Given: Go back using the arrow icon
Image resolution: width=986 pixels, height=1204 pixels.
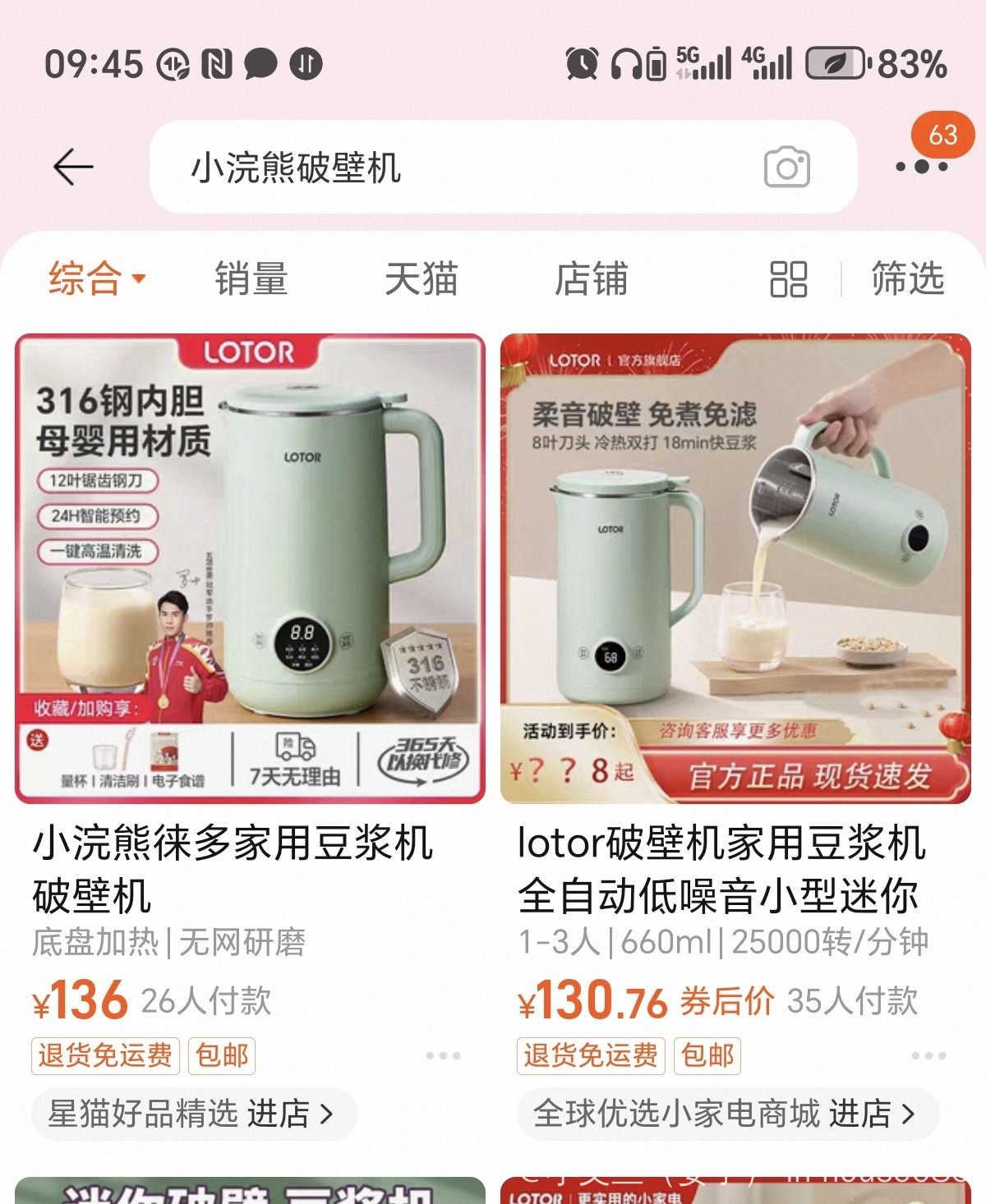Looking at the screenshot, I should [73, 168].
